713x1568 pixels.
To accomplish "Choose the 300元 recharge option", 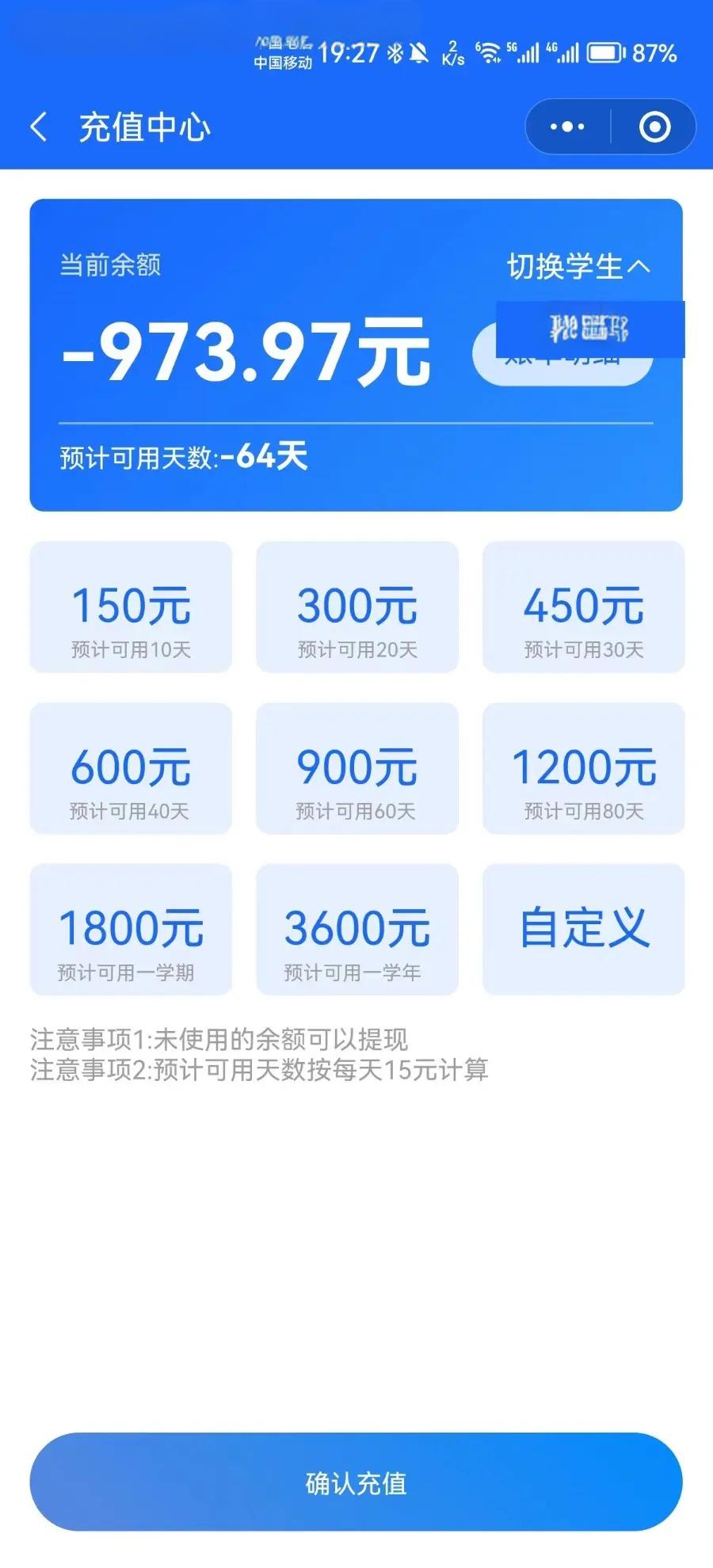I will tap(356, 607).
